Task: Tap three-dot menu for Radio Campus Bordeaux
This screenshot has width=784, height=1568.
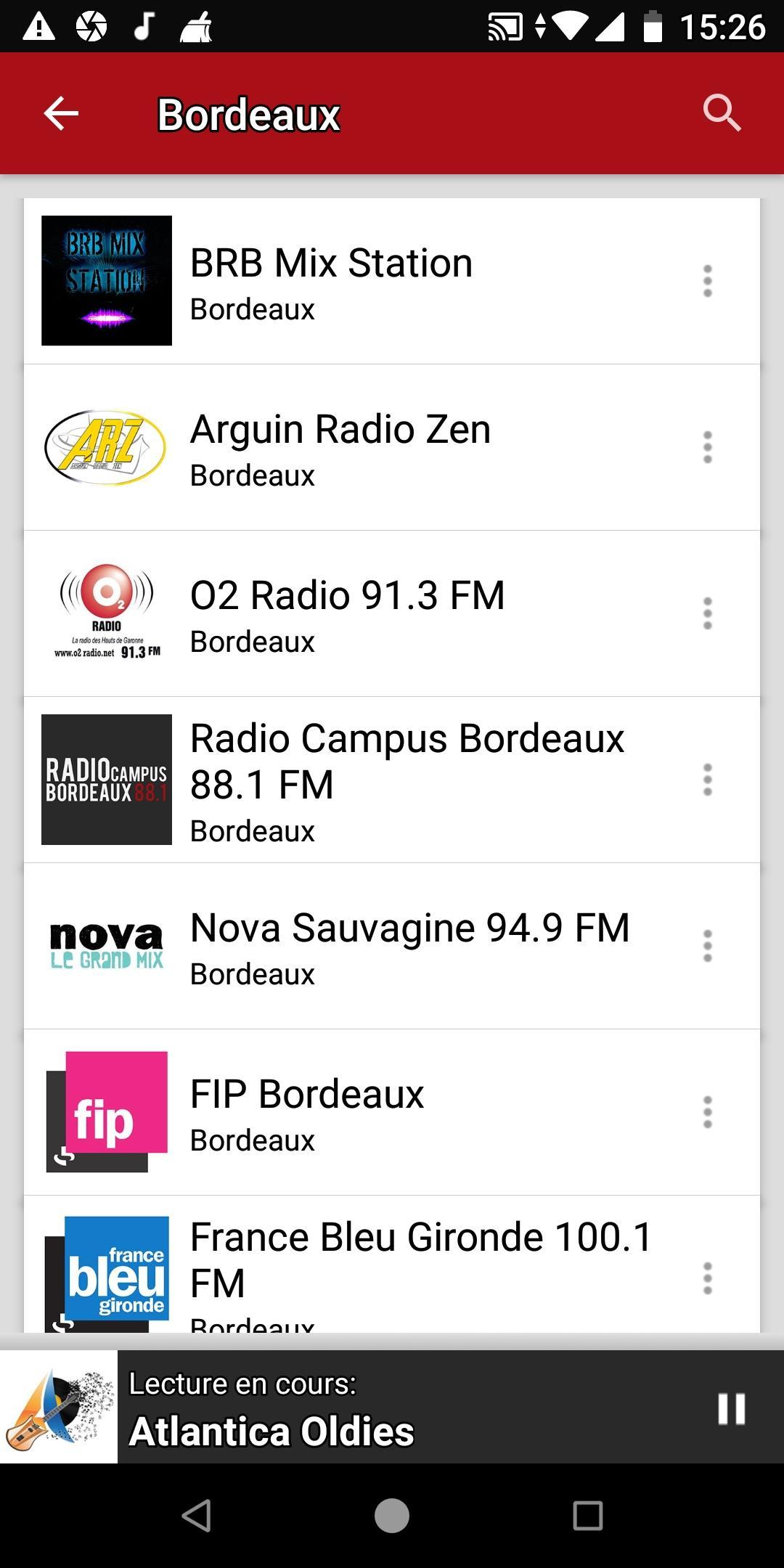Action: pyautogui.click(x=708, y=780)
